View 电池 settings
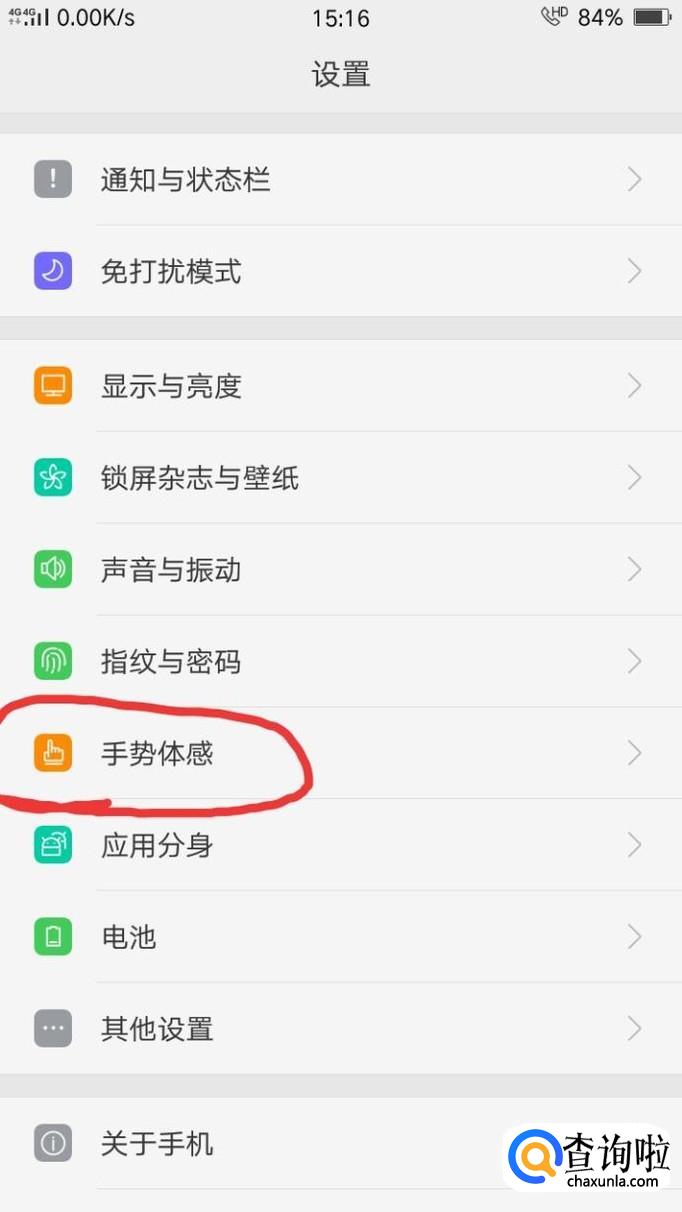Viewport: 682px width, 1212px height. tap(341, 938)
